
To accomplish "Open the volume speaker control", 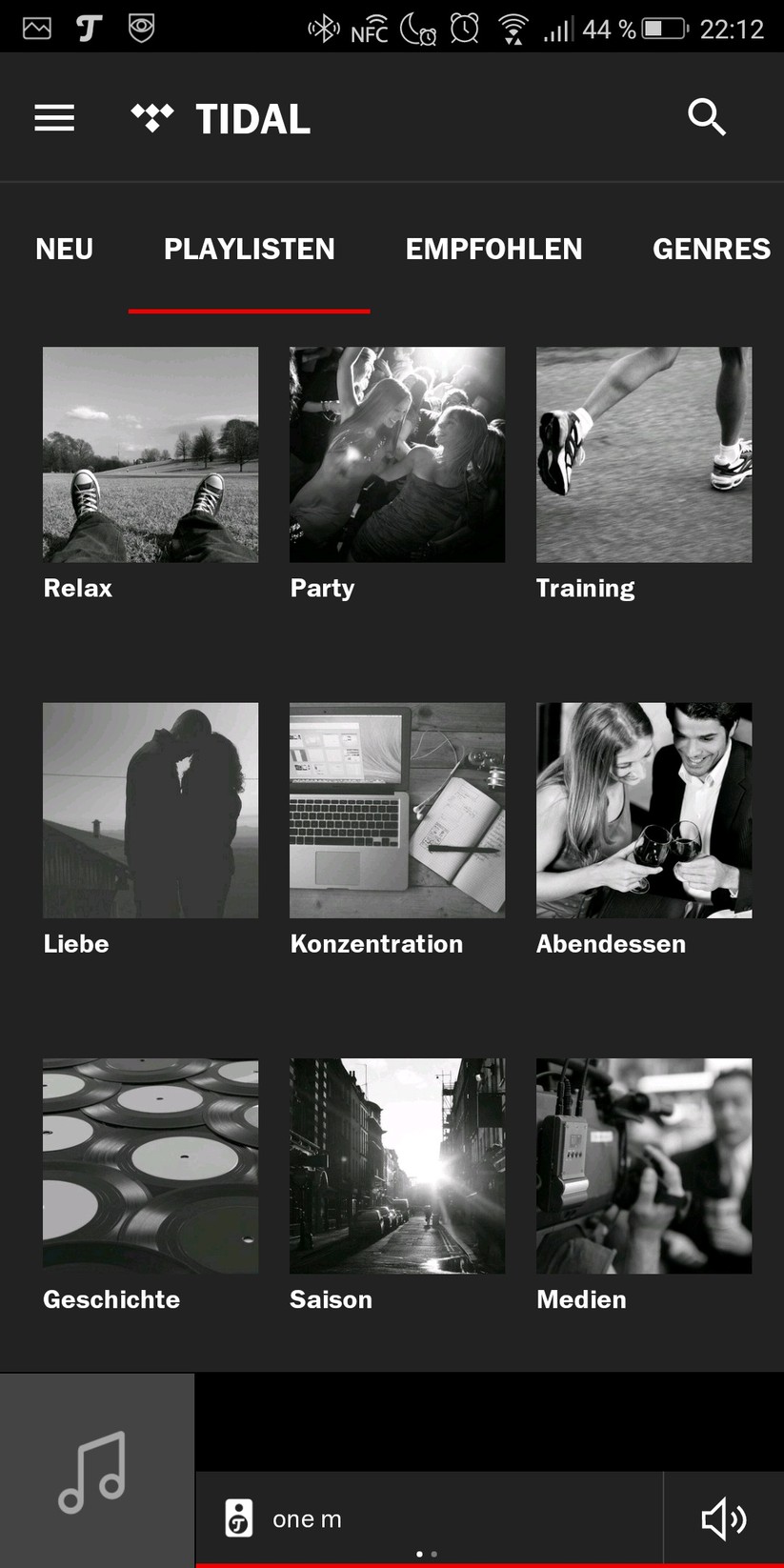I will [x=723, y=1518].
